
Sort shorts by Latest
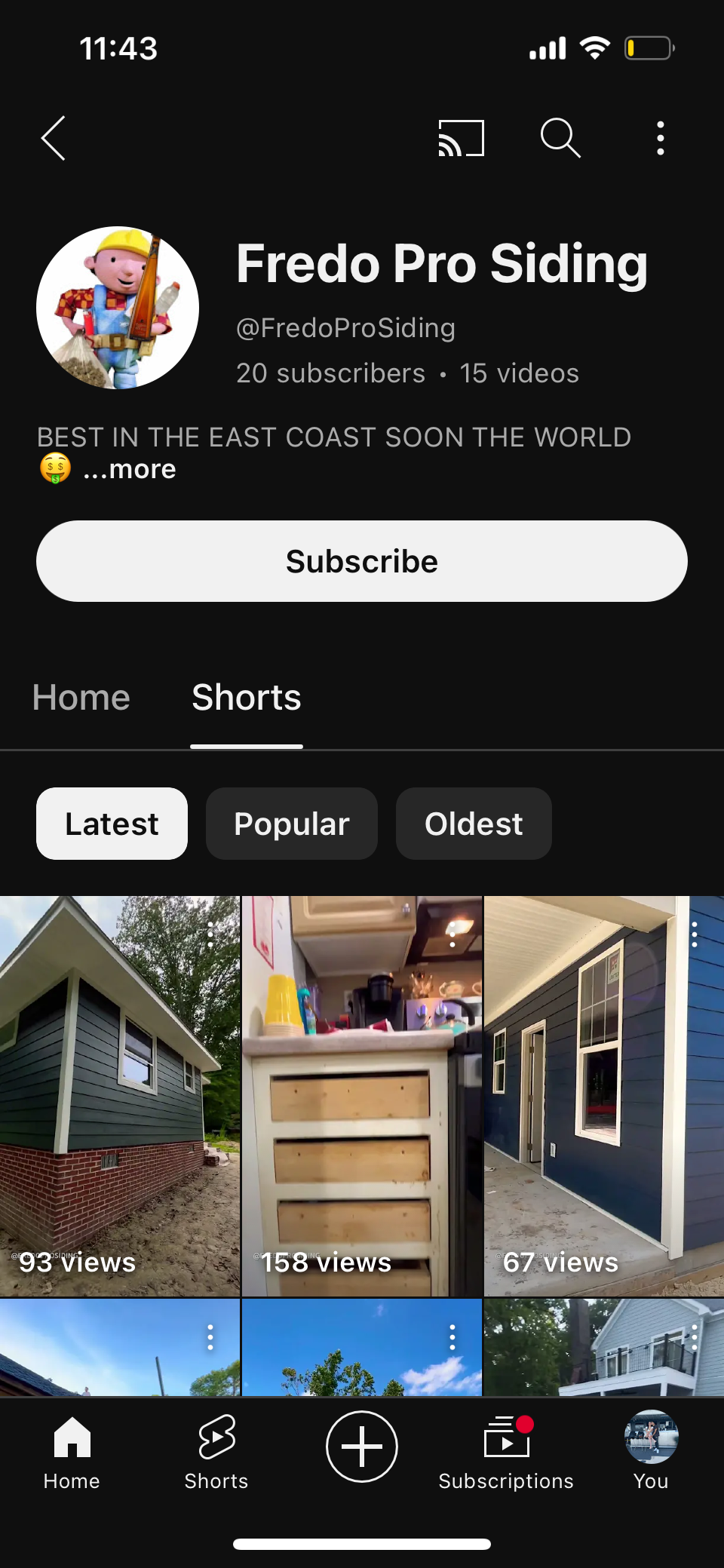coord(112,824)
